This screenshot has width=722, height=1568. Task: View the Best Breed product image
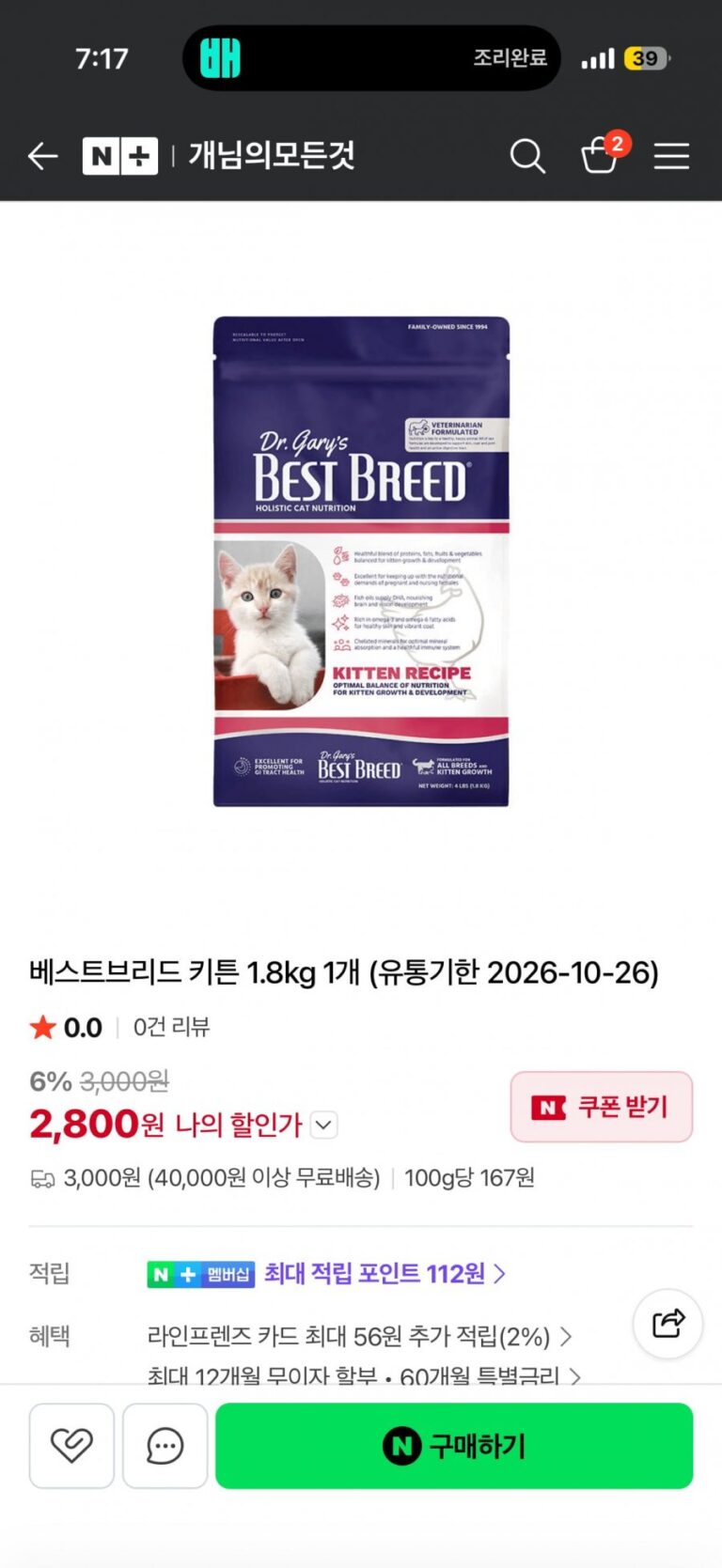click(361, 562)
